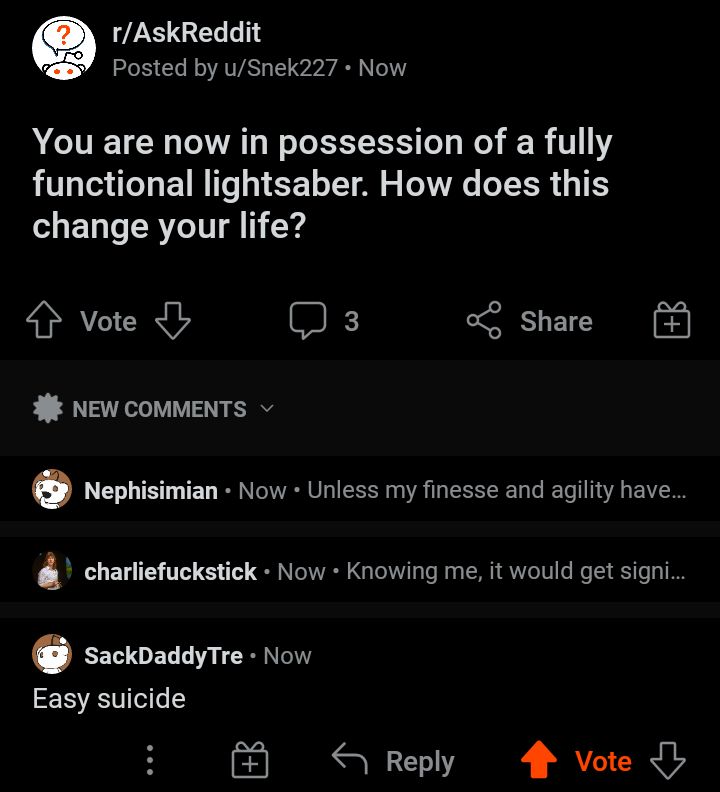Save the post with the gift-box icon

pyautogui.click(x=671, y=320)
